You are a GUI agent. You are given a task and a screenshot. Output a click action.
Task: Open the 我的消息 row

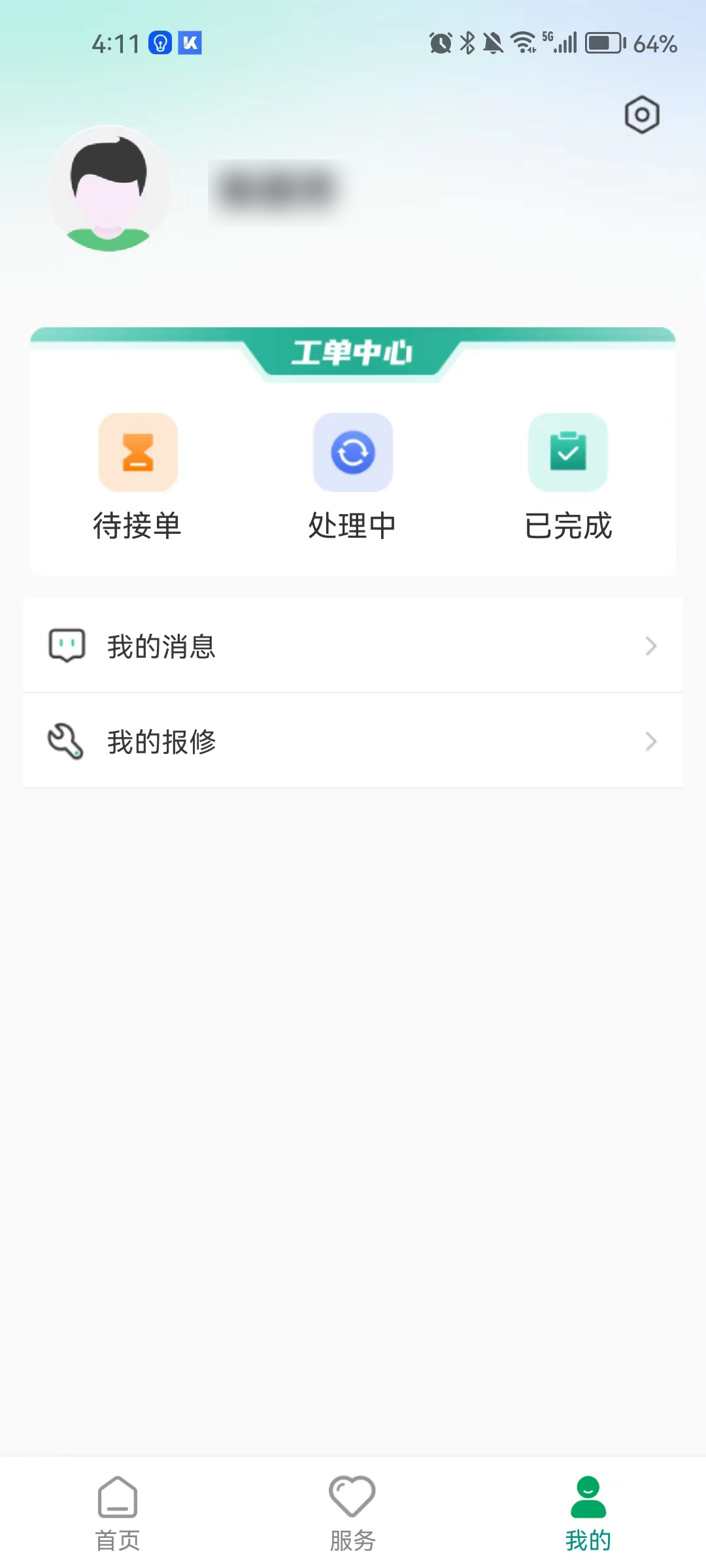353,645
